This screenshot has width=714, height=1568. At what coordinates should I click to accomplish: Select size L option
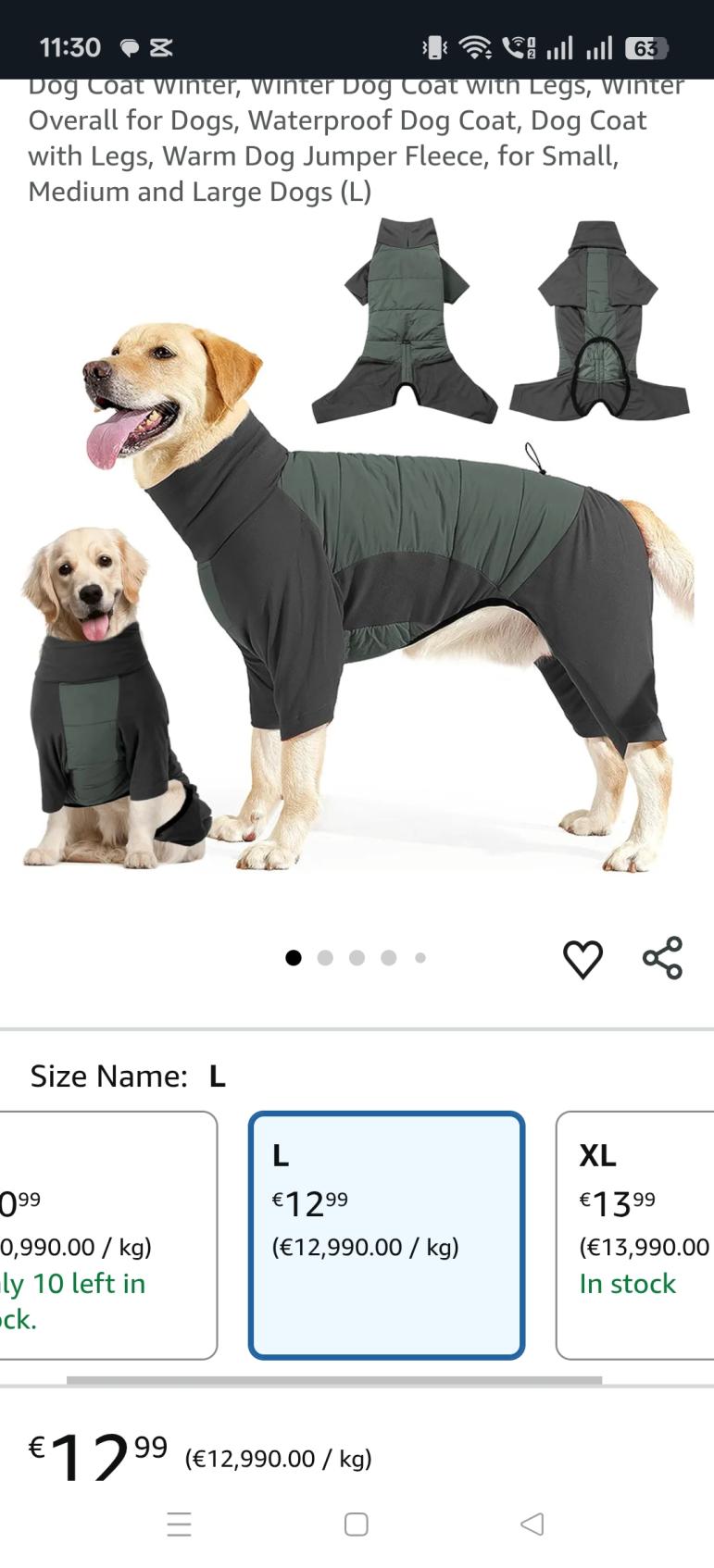point(386,1235)
